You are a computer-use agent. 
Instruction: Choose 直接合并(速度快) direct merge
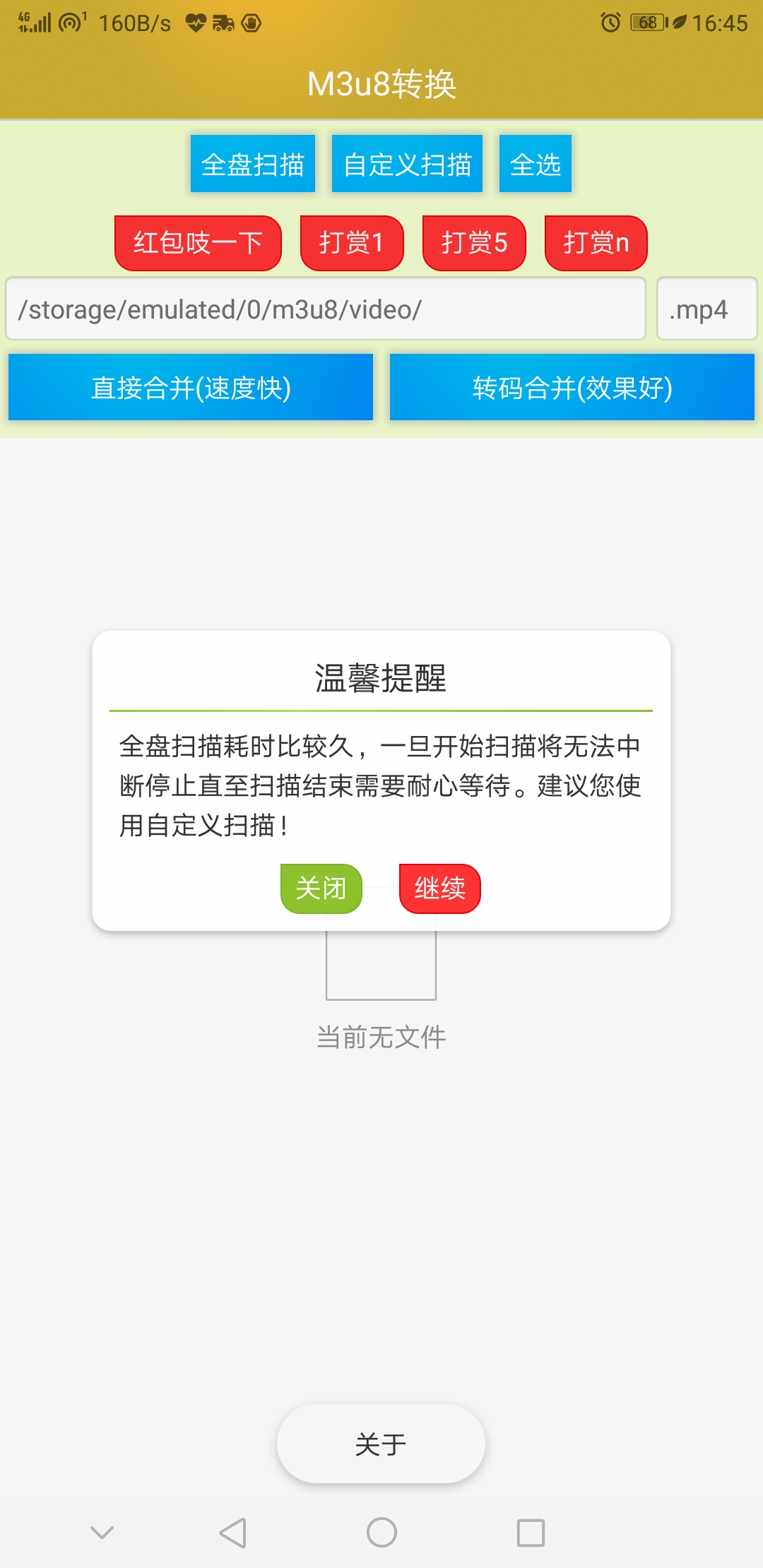(x=191, y=388)
